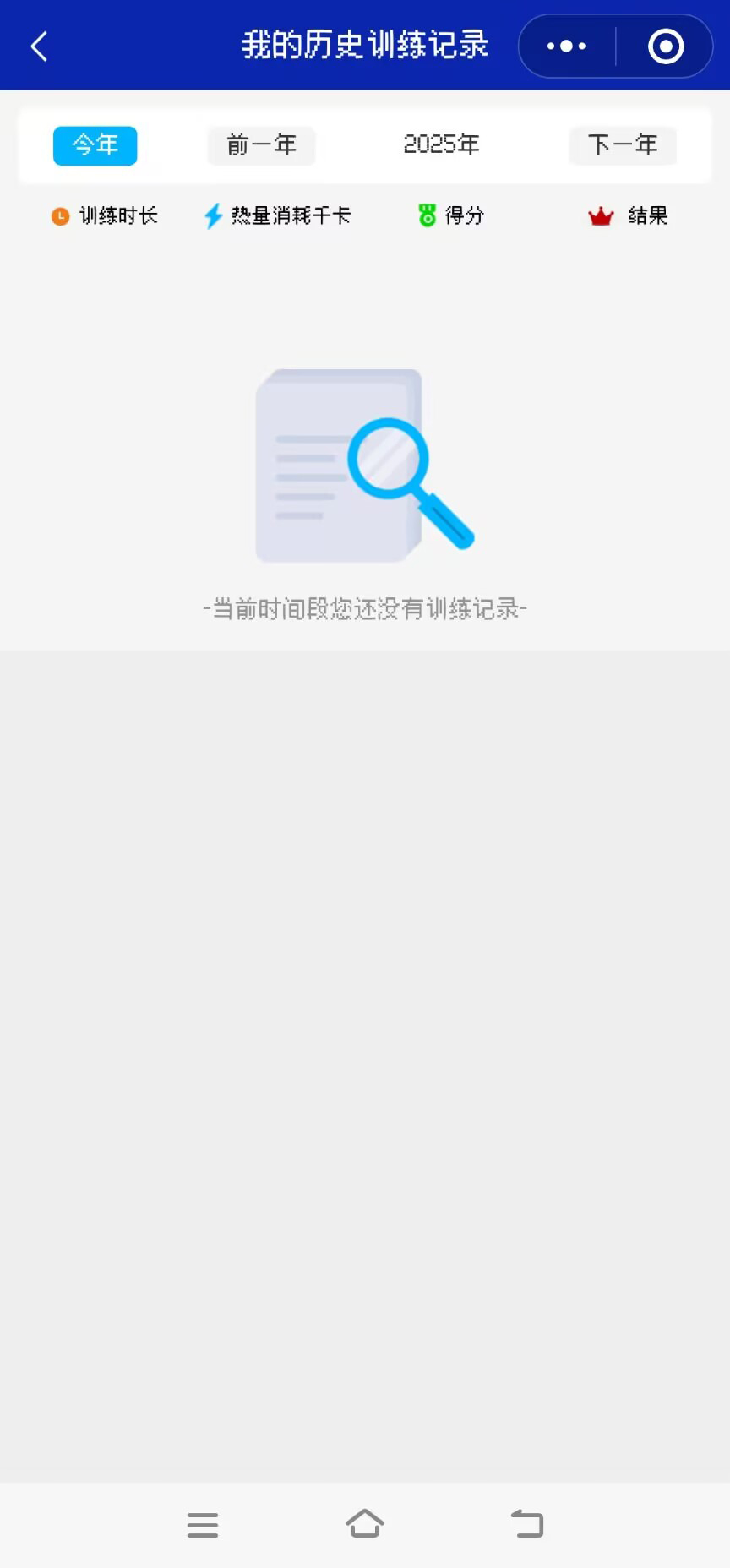Go back from training history page
The image size is (730, 1568).
pos(39,46)
